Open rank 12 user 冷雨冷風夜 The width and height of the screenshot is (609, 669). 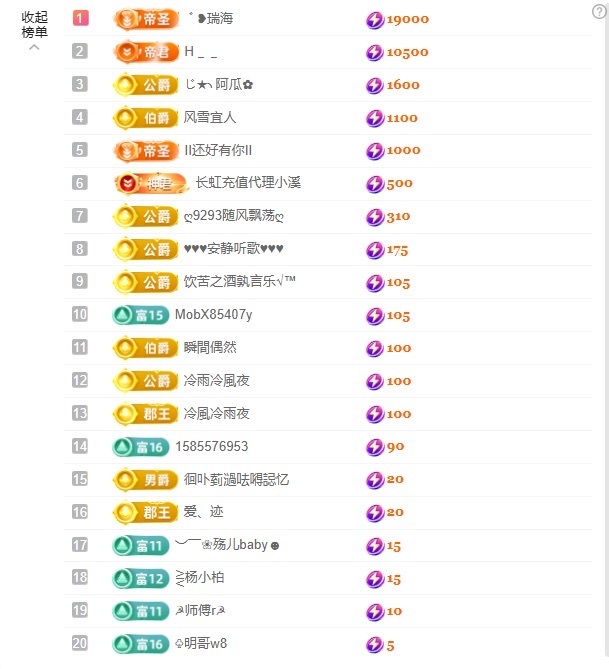[x=217, y=381]
